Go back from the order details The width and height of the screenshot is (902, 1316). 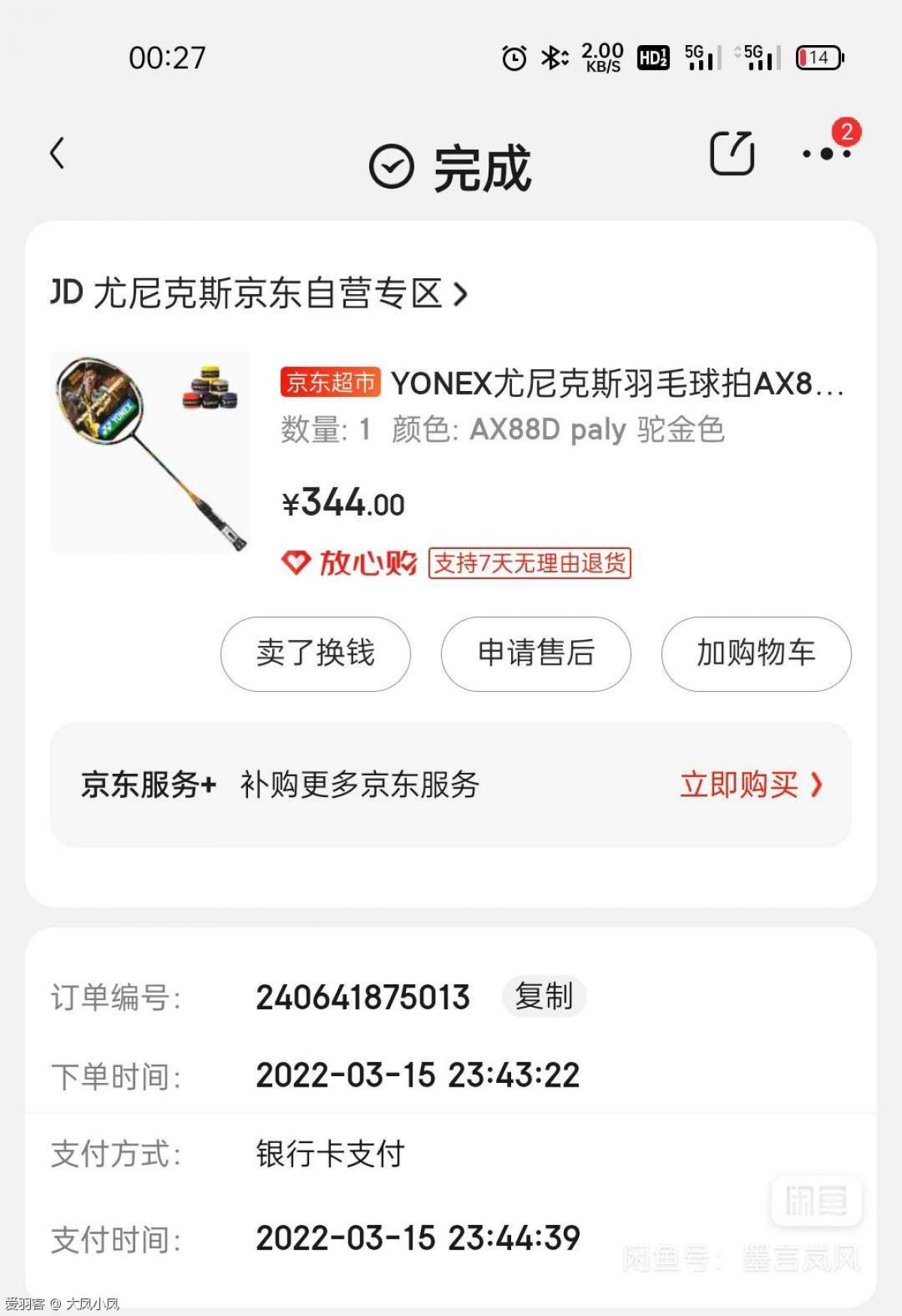pos(57,153)
